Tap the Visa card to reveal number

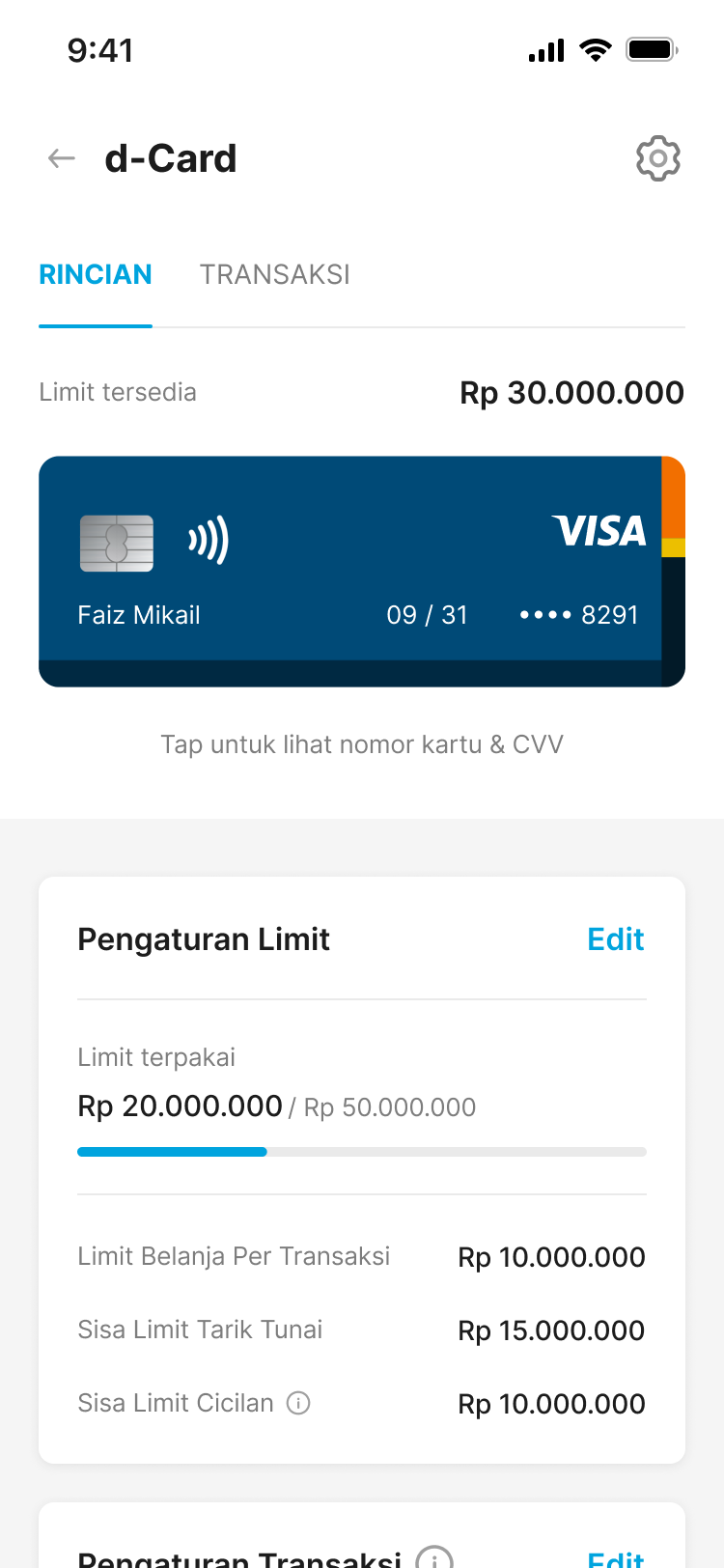tap(361, 572)
